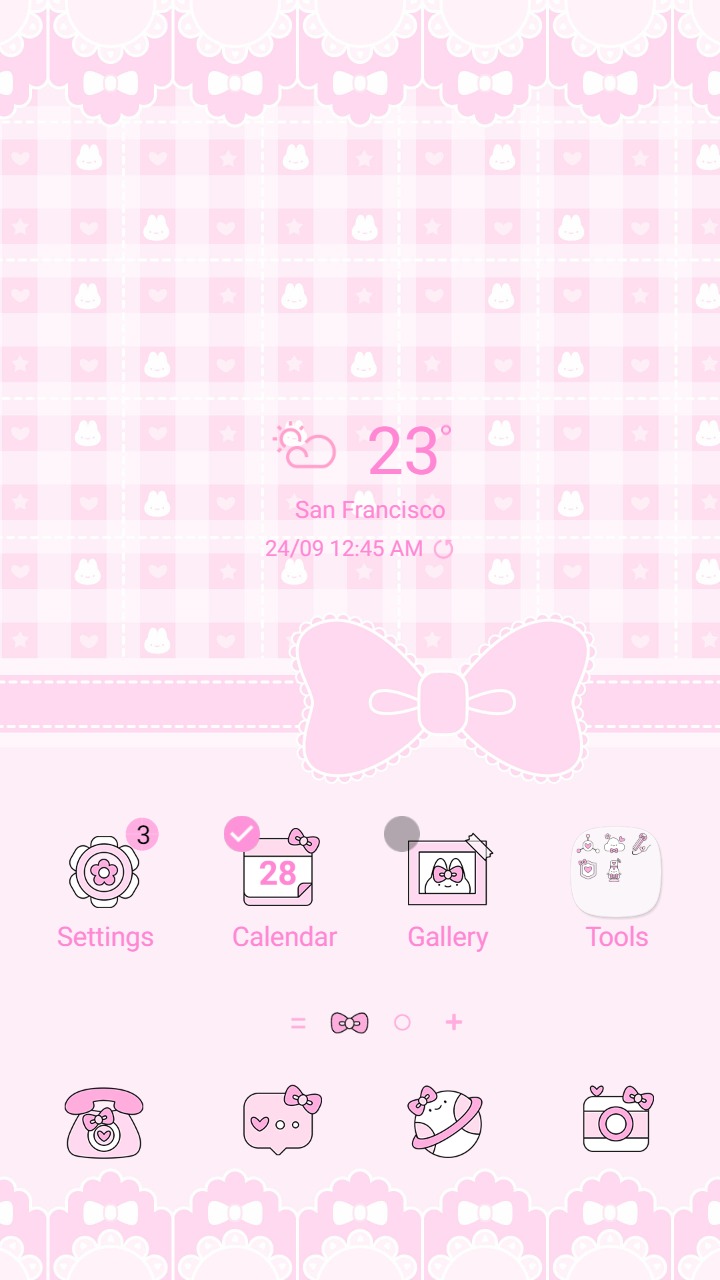Open the Messages speech-bubble app in the dock
720x1280 pixels.
tap(278, 1122)
